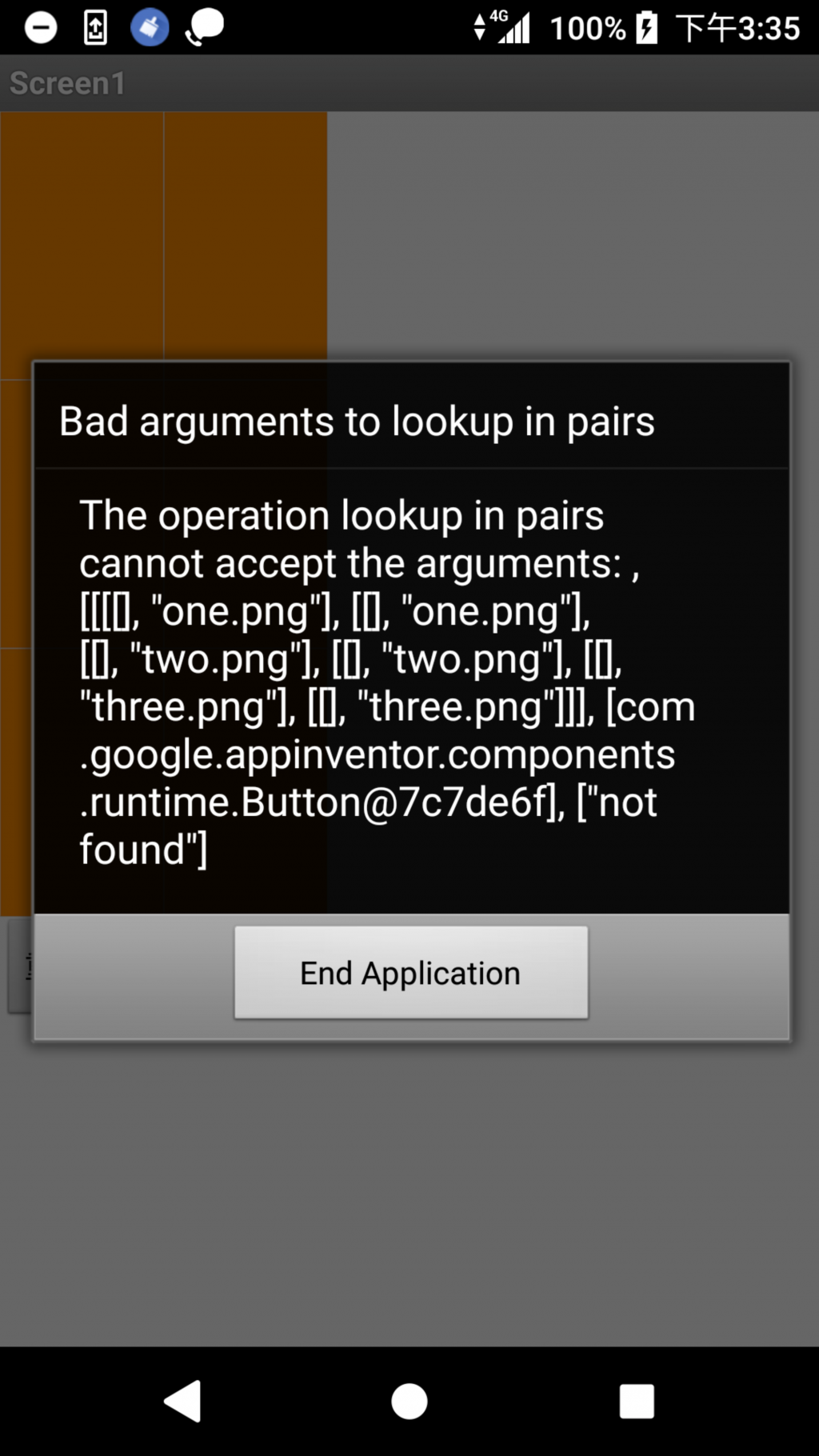
Task: Open the recent apps view
Action: point(637,1401)
